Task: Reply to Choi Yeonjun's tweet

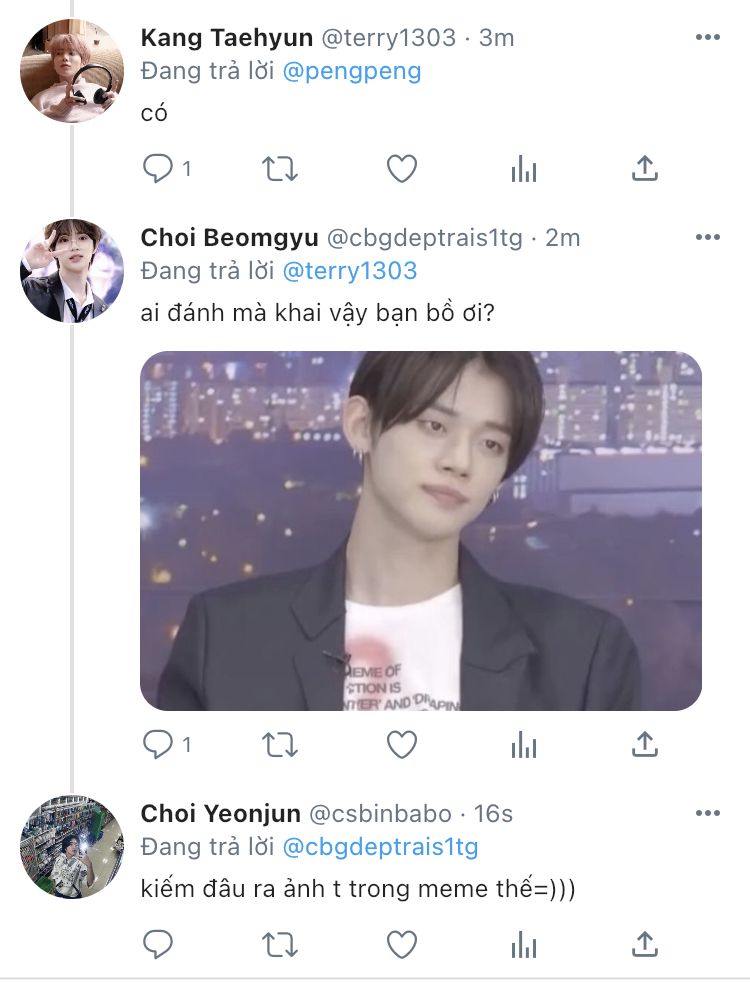Action: 158,943
